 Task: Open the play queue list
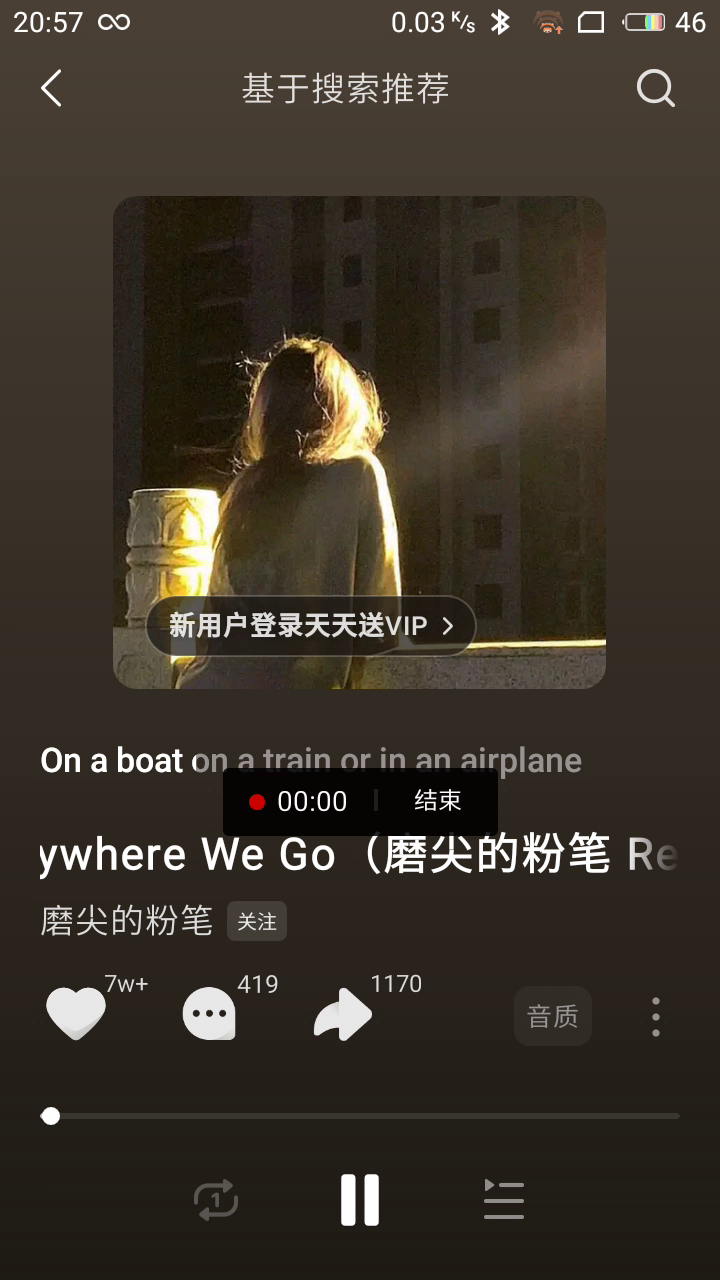504,1199
